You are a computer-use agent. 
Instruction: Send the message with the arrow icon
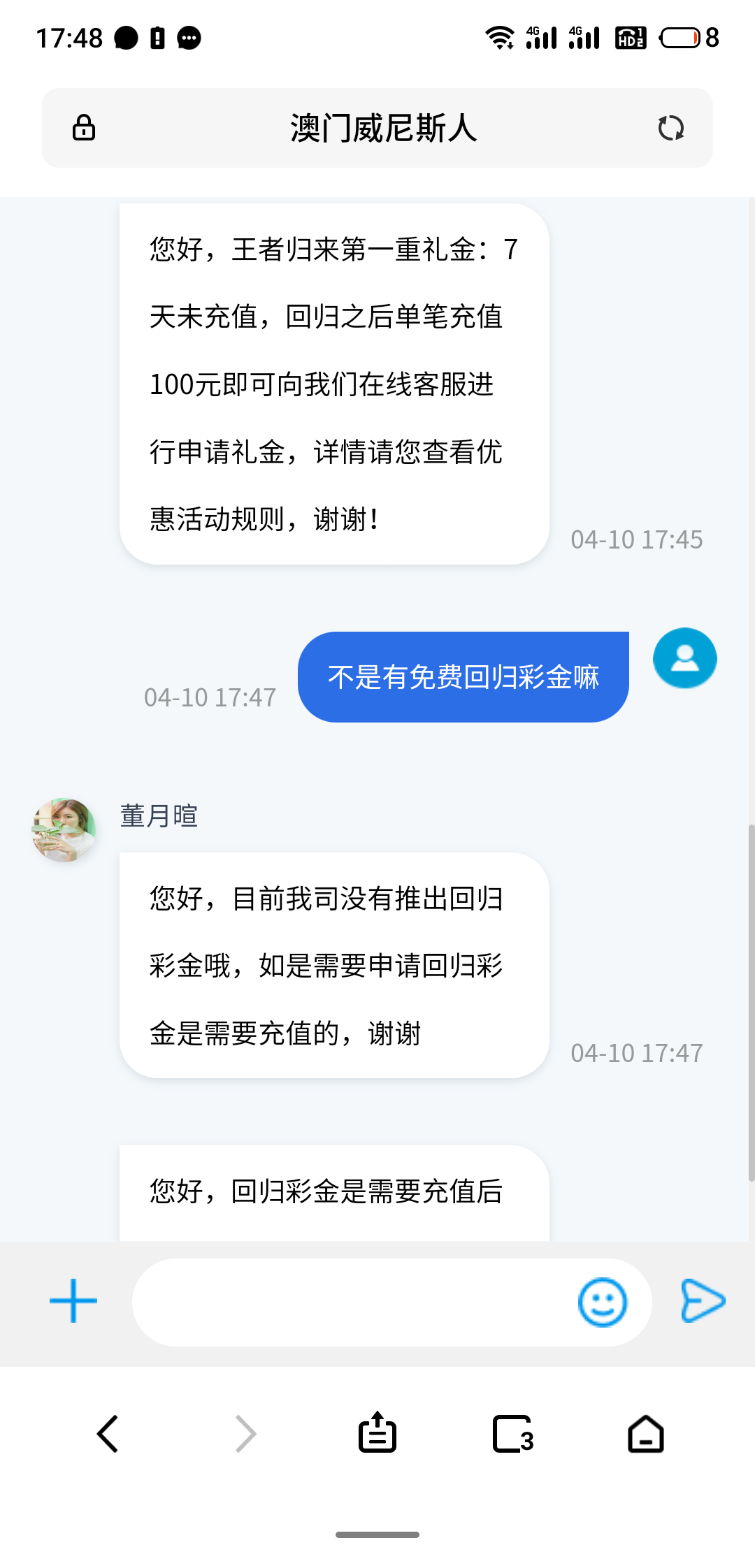pos(703,1301)
